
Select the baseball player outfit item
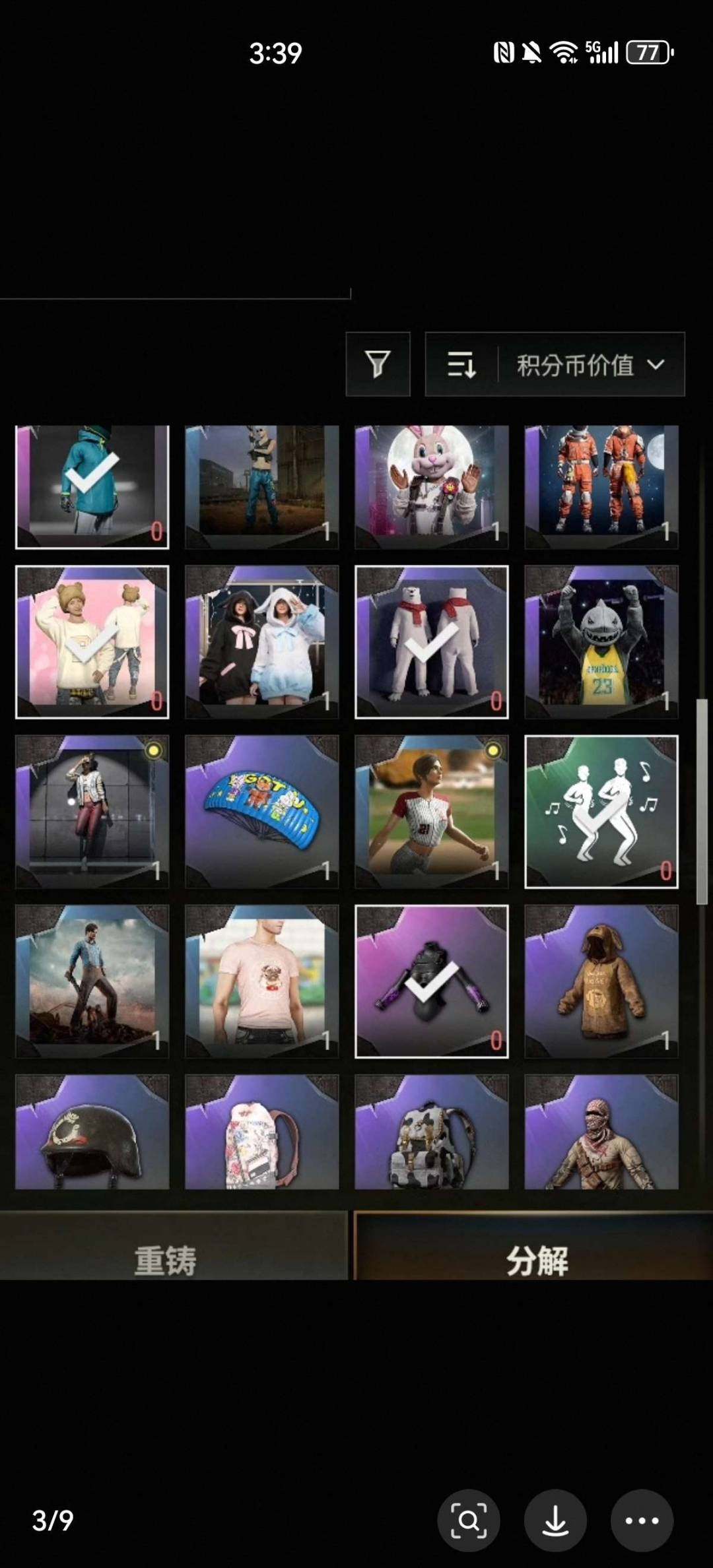coord(432,812)
